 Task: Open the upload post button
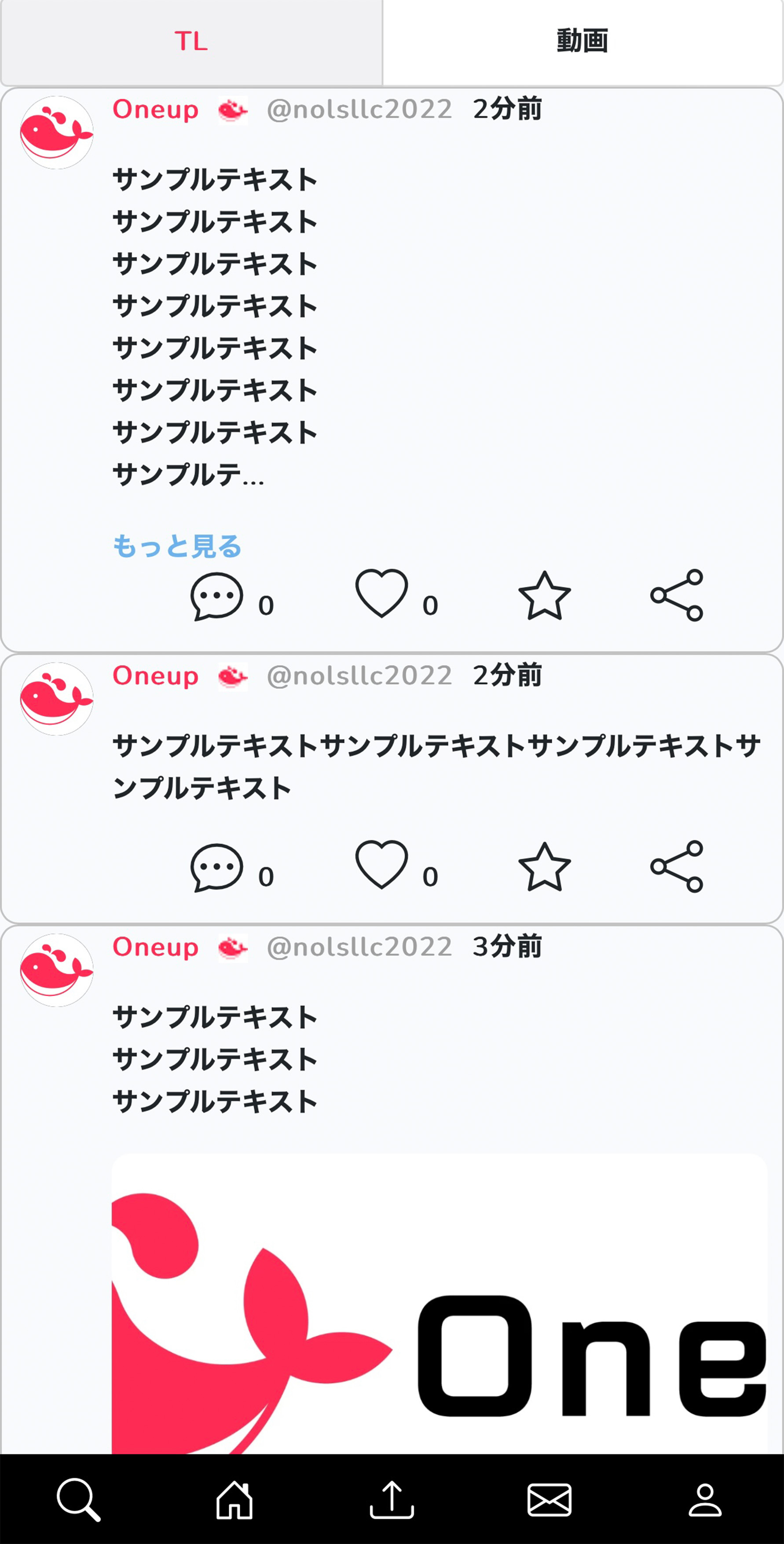pyautogui.click(x=392, y=1500)
